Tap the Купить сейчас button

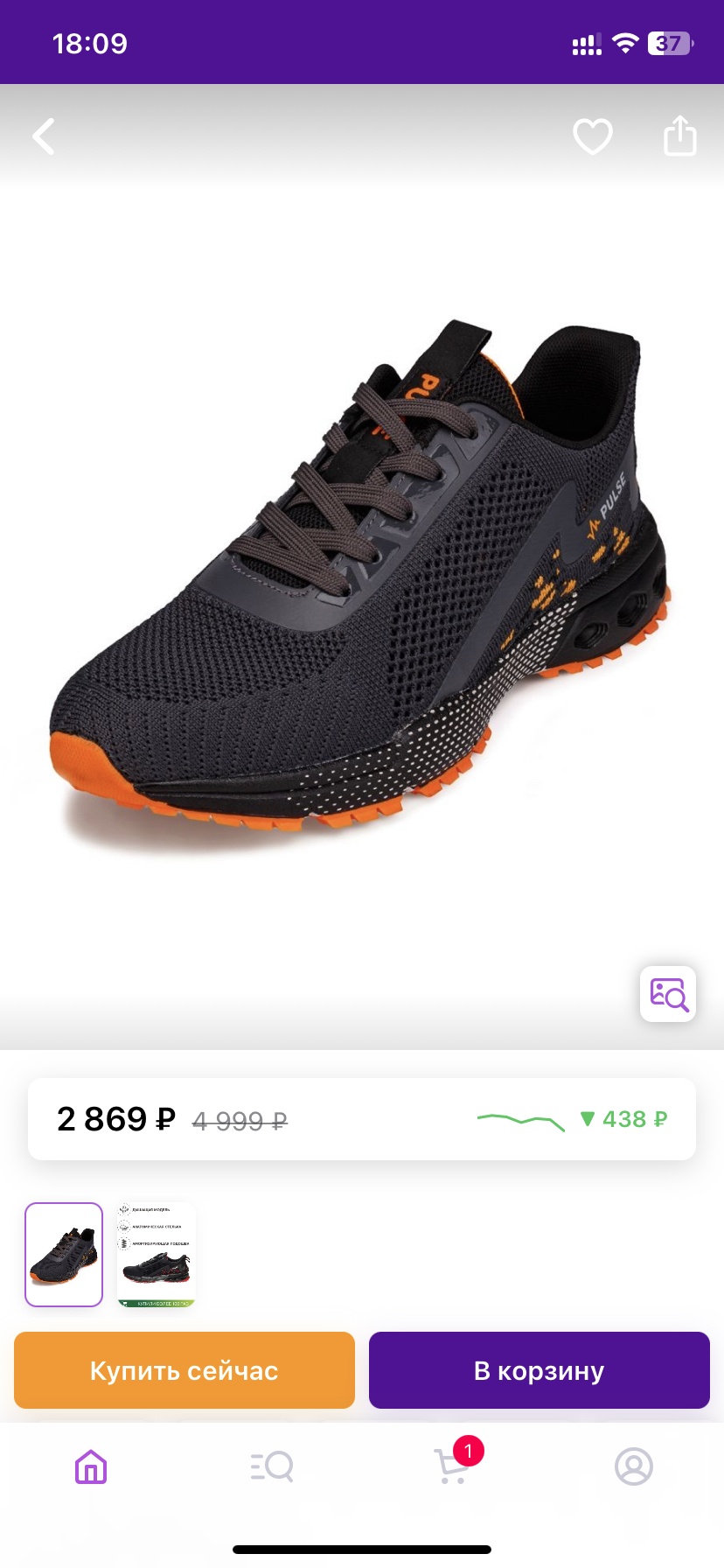tap(184, 1370)
